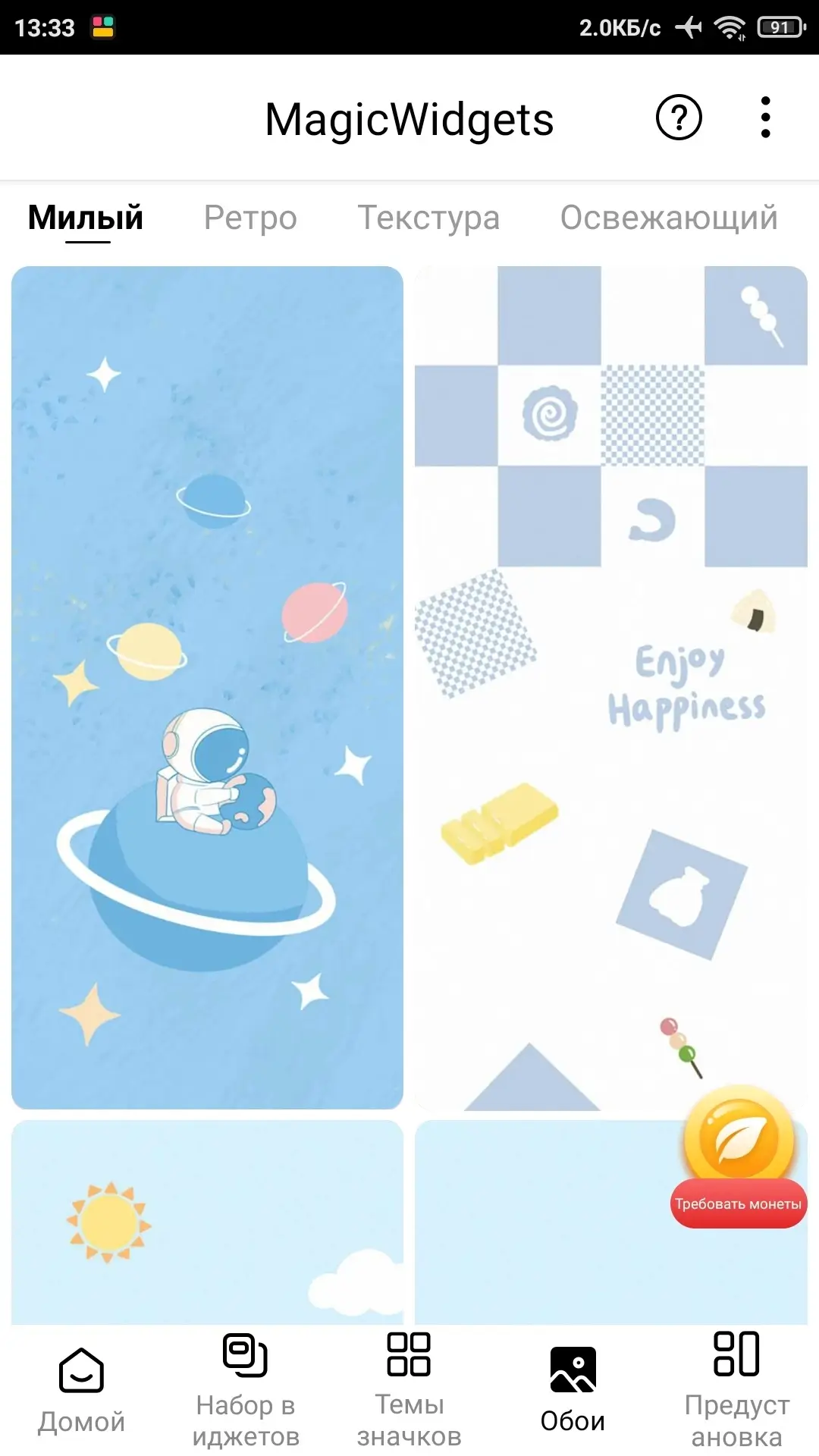This screenshot has height=1456, width=819.
Task: Open the Enjoy Happiness checkered wallpaper
Action: [610, 686]
